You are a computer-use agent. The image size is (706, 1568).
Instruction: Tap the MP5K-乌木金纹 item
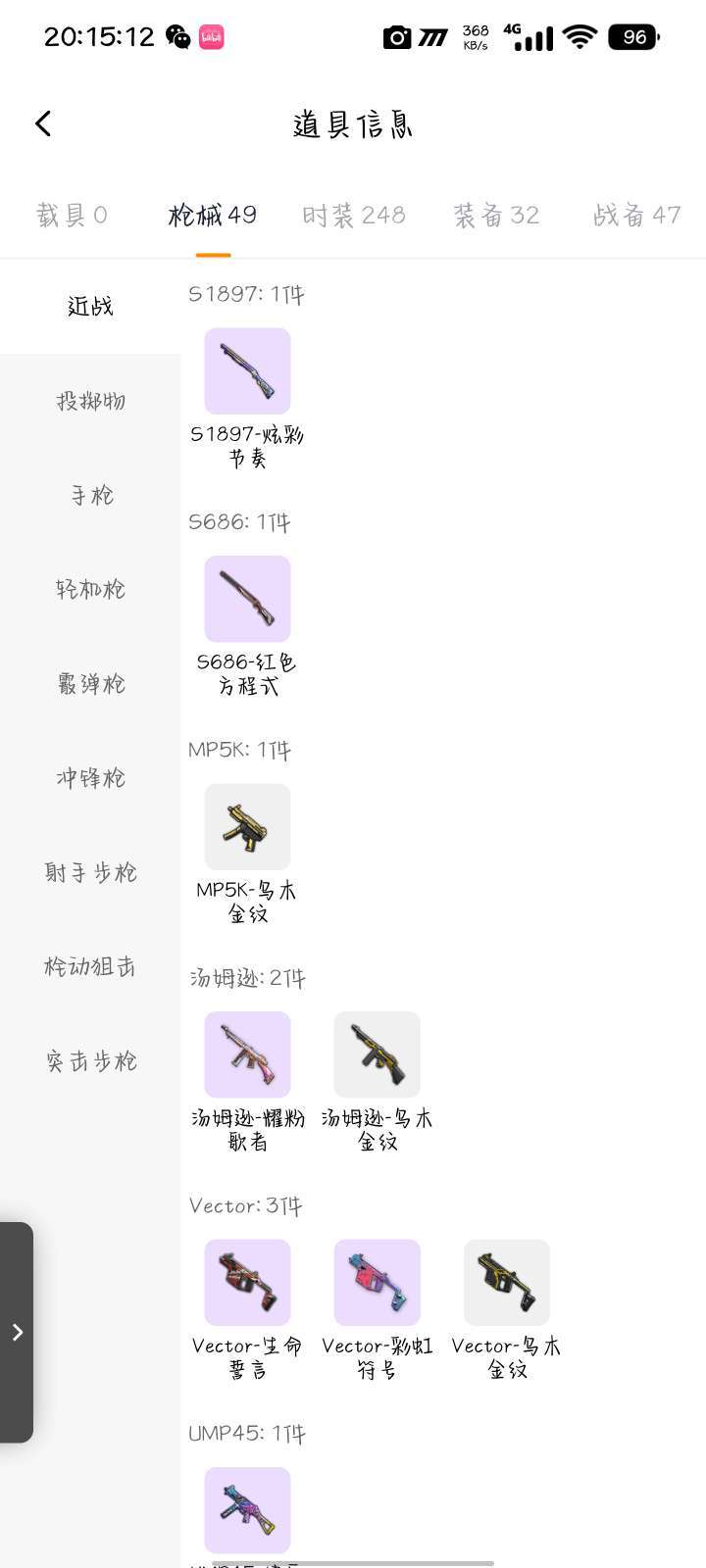tap(247, 827)
